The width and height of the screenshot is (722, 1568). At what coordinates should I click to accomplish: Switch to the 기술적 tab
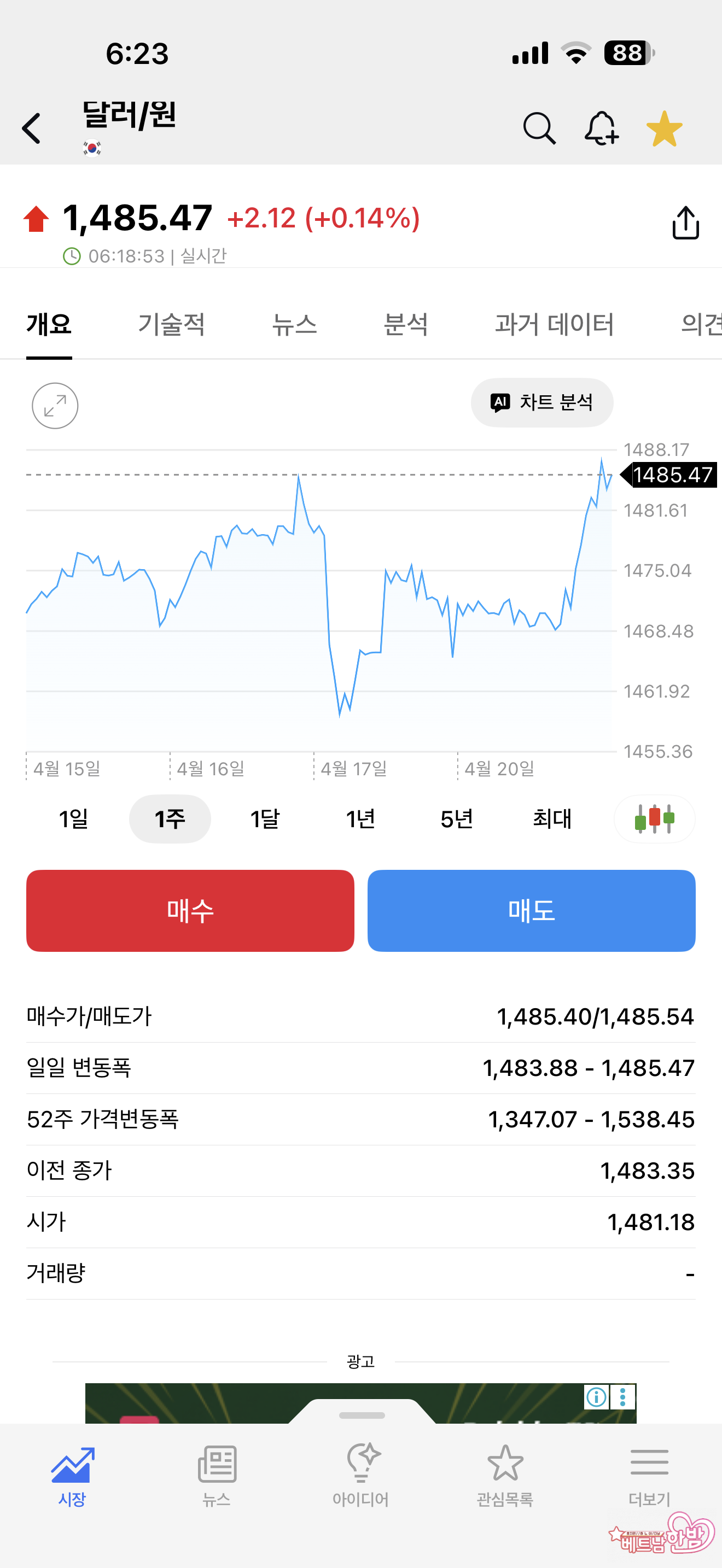pos(171,324)
